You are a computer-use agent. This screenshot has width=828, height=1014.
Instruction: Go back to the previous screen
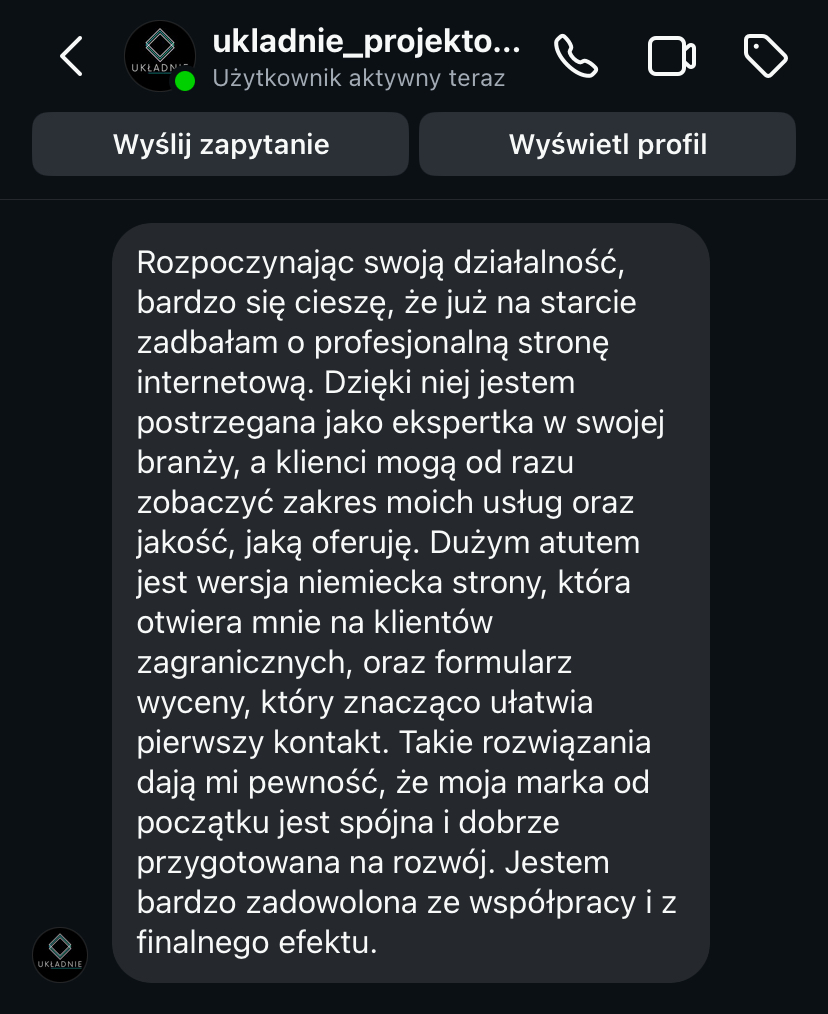click(71, 56)
